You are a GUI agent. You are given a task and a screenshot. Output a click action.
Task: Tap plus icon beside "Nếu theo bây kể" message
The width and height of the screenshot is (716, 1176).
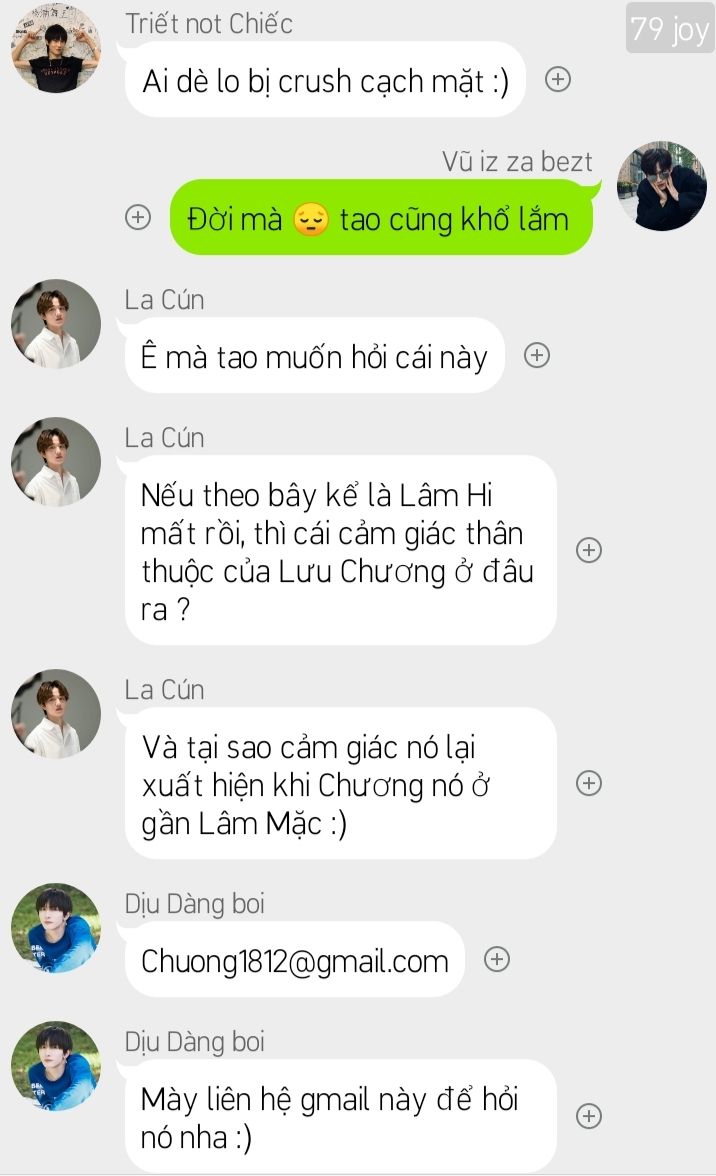tap(589, 550)
